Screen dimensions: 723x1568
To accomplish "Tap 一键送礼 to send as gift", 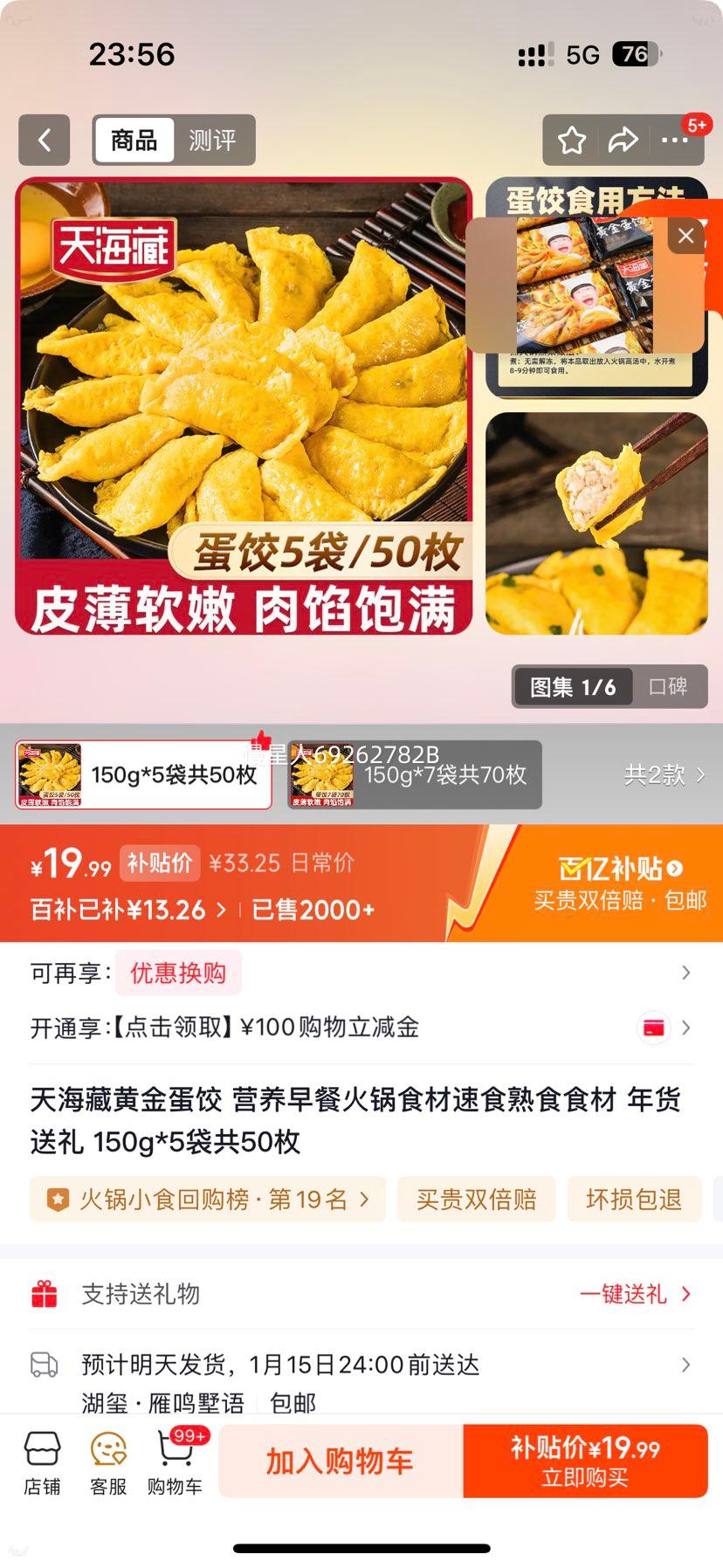I will click(x=635, y=1294).
